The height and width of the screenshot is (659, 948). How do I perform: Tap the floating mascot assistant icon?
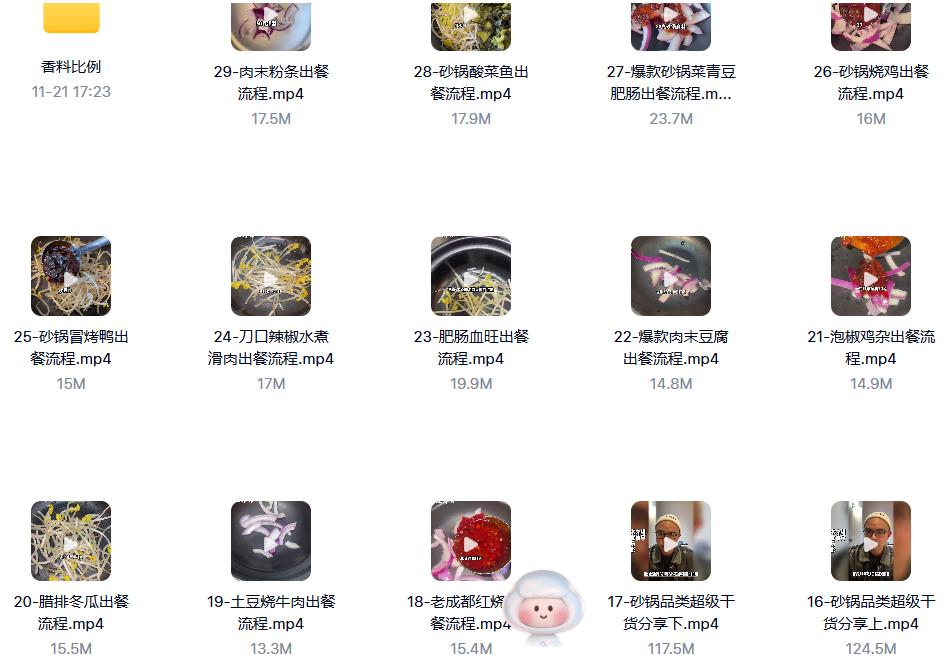pyautogui.click(x=543, y=609)
